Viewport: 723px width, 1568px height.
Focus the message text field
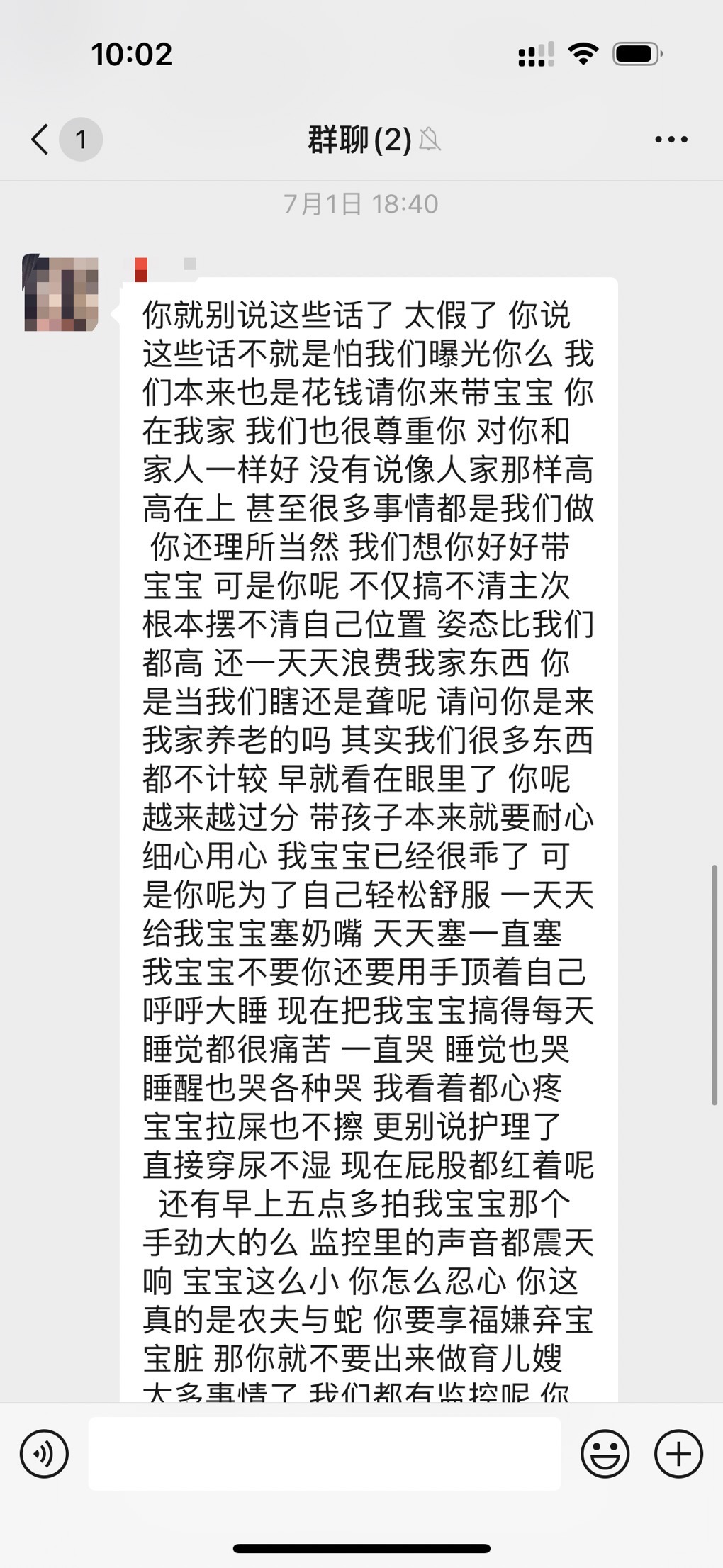(325, 1454)
